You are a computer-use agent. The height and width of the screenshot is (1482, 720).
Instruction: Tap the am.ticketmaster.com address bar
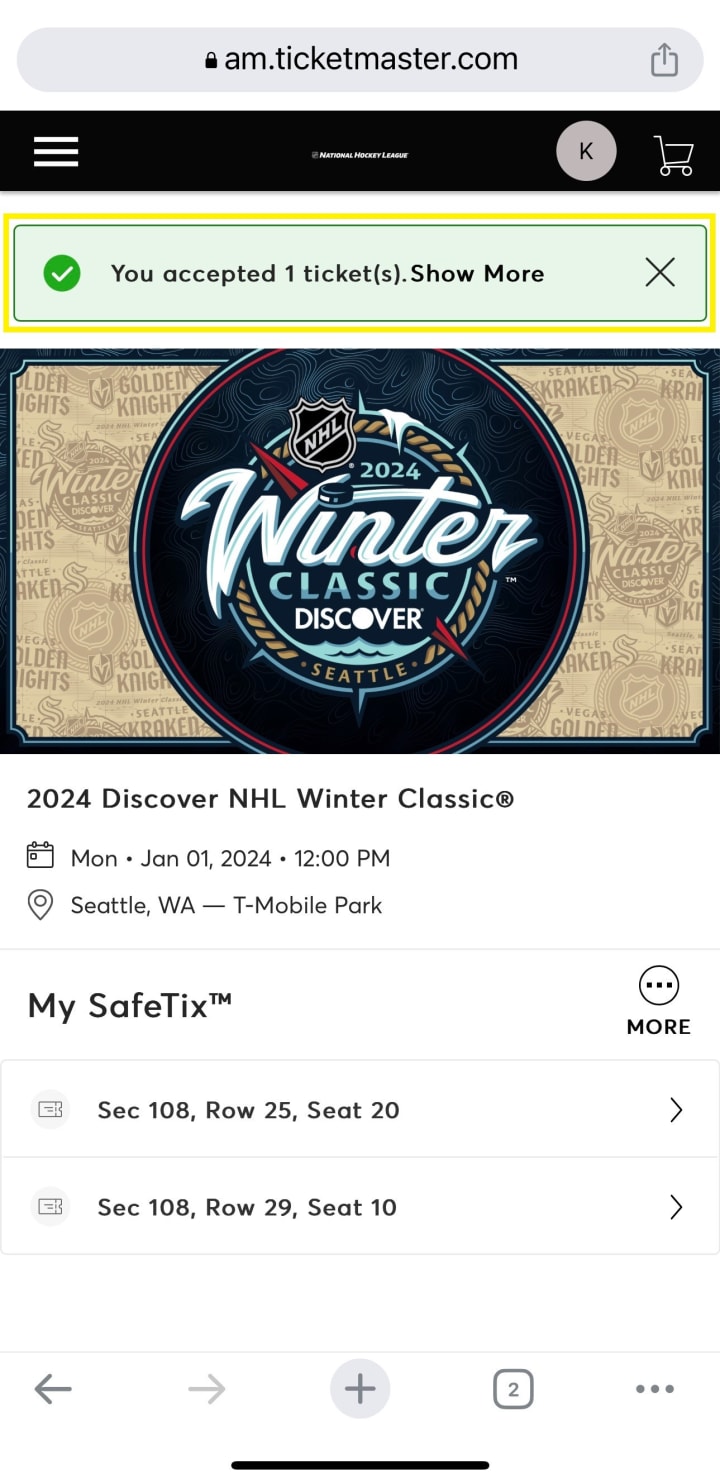[360, 60]
